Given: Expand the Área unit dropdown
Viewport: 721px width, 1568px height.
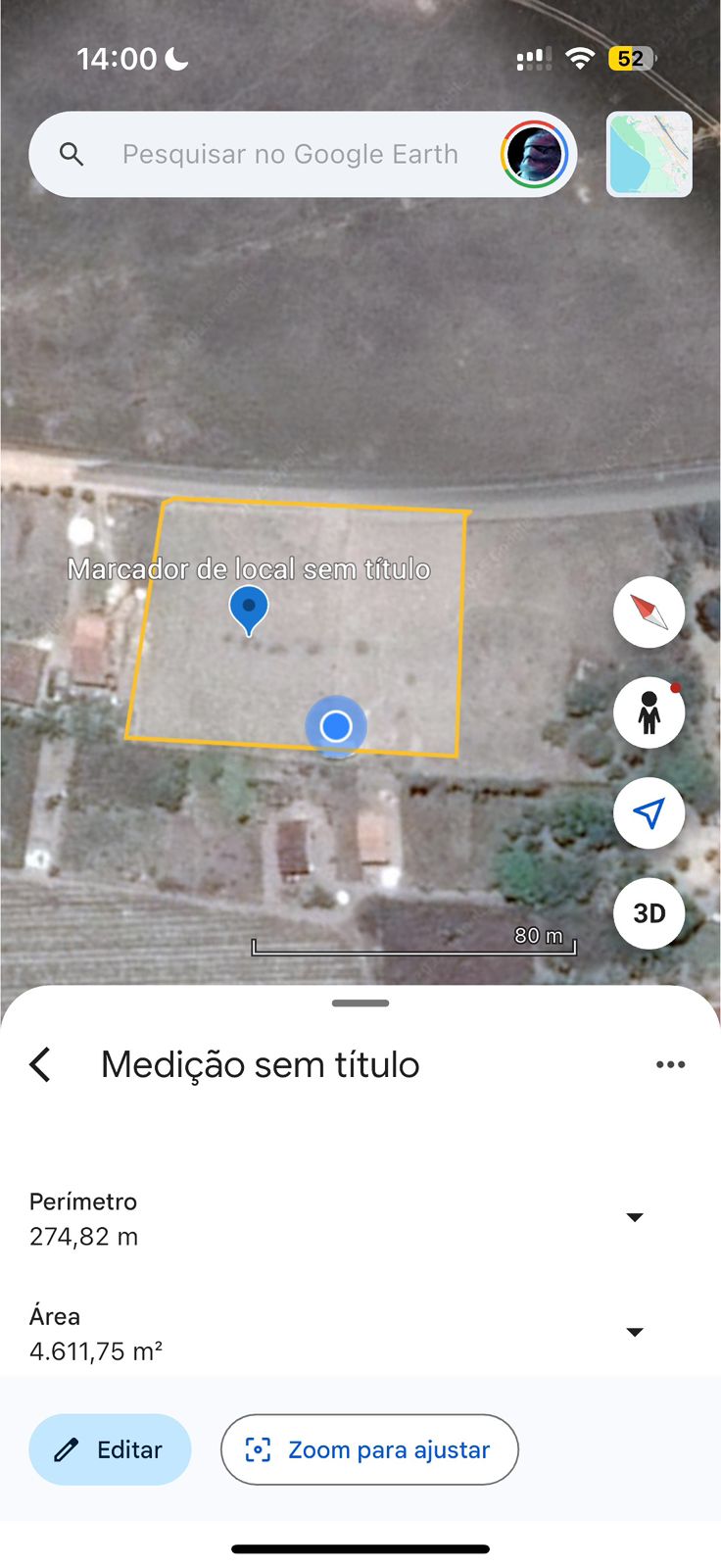Looking at the screenshot, I should (635, 1332).
